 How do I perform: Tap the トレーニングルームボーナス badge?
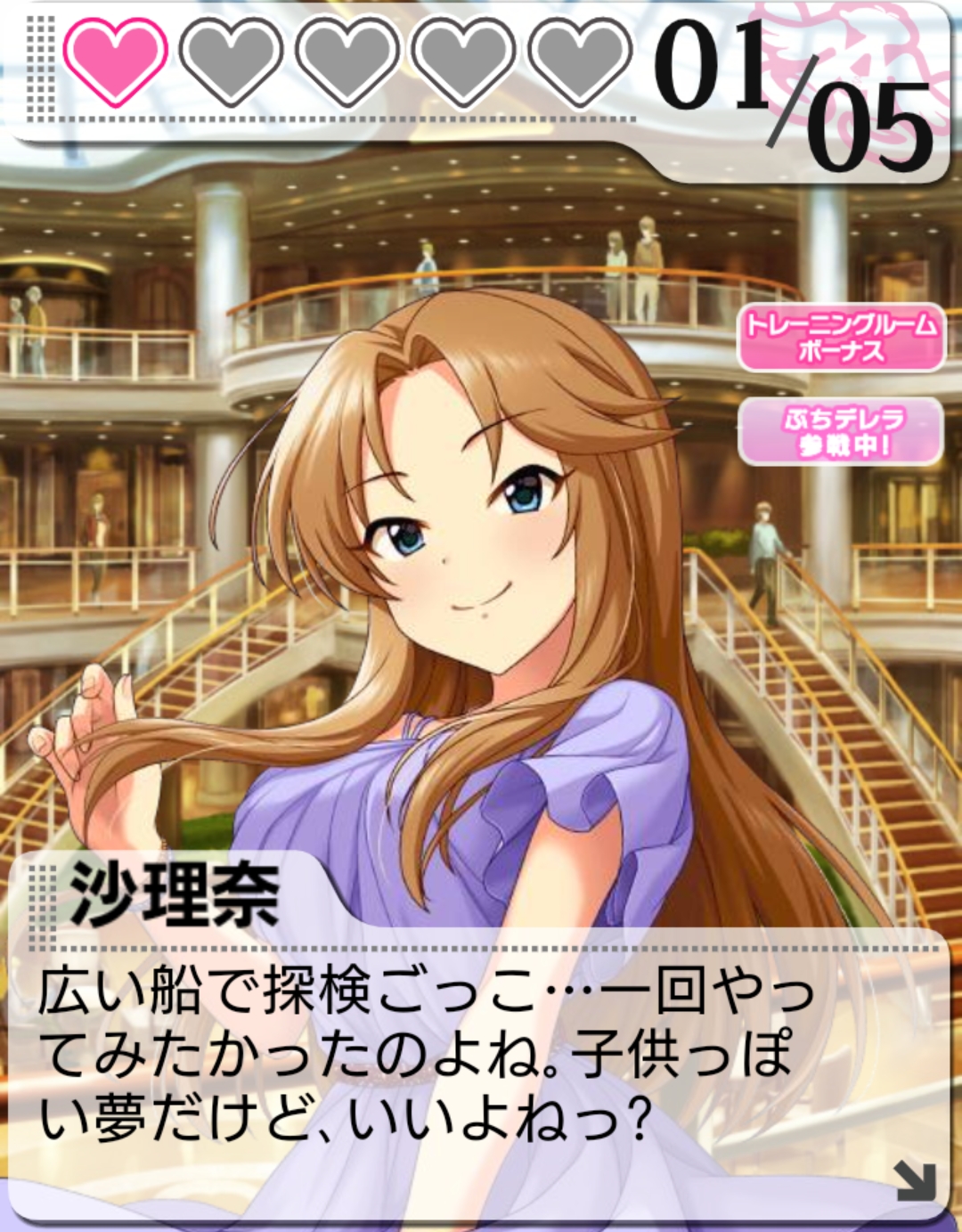click(841, 338)
